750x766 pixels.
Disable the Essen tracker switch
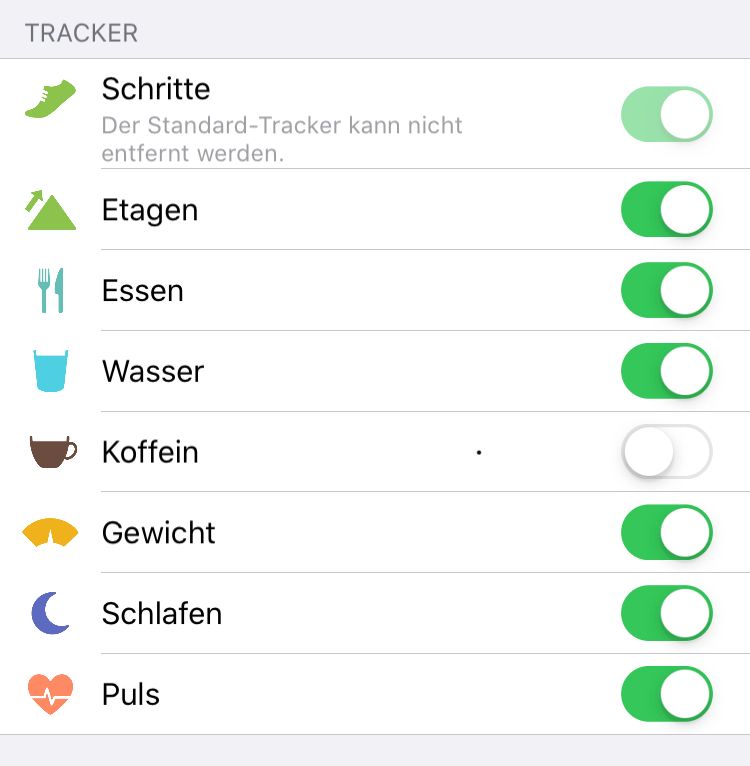666,291
